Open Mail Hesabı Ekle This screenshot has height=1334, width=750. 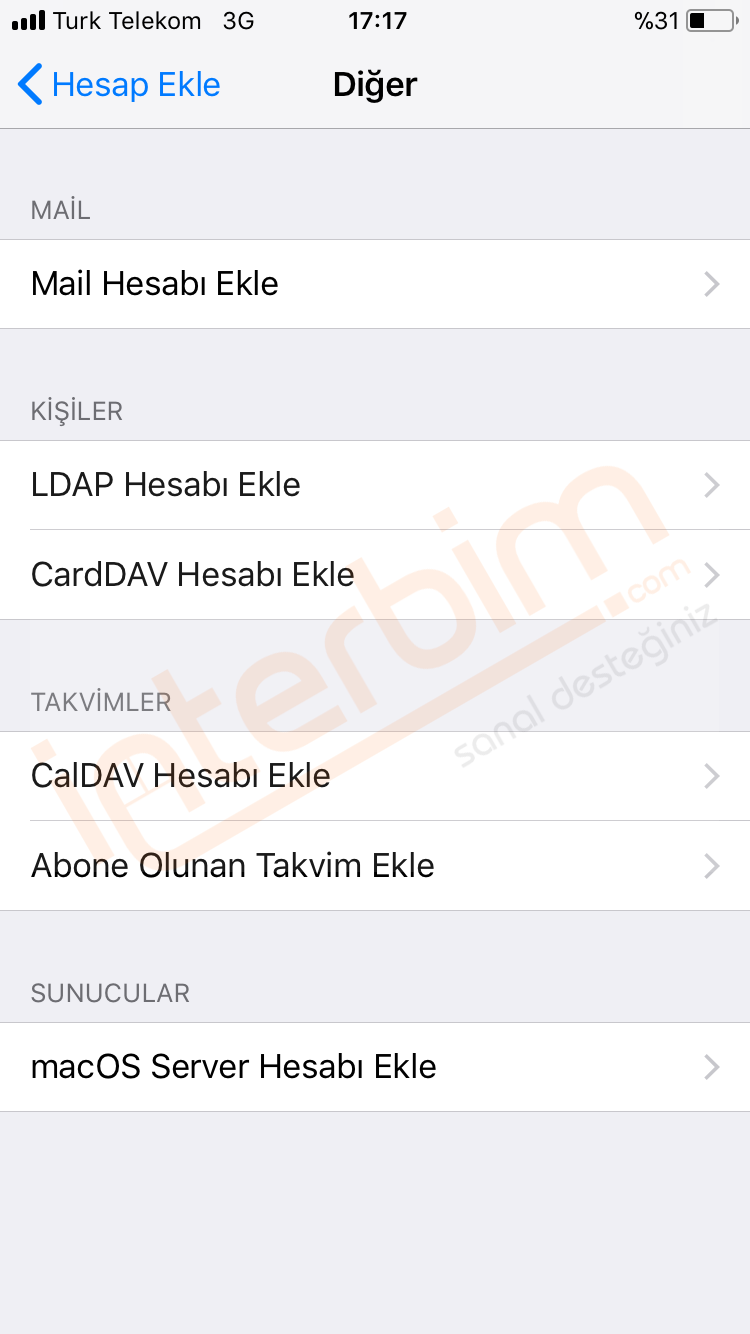[375, 284]
